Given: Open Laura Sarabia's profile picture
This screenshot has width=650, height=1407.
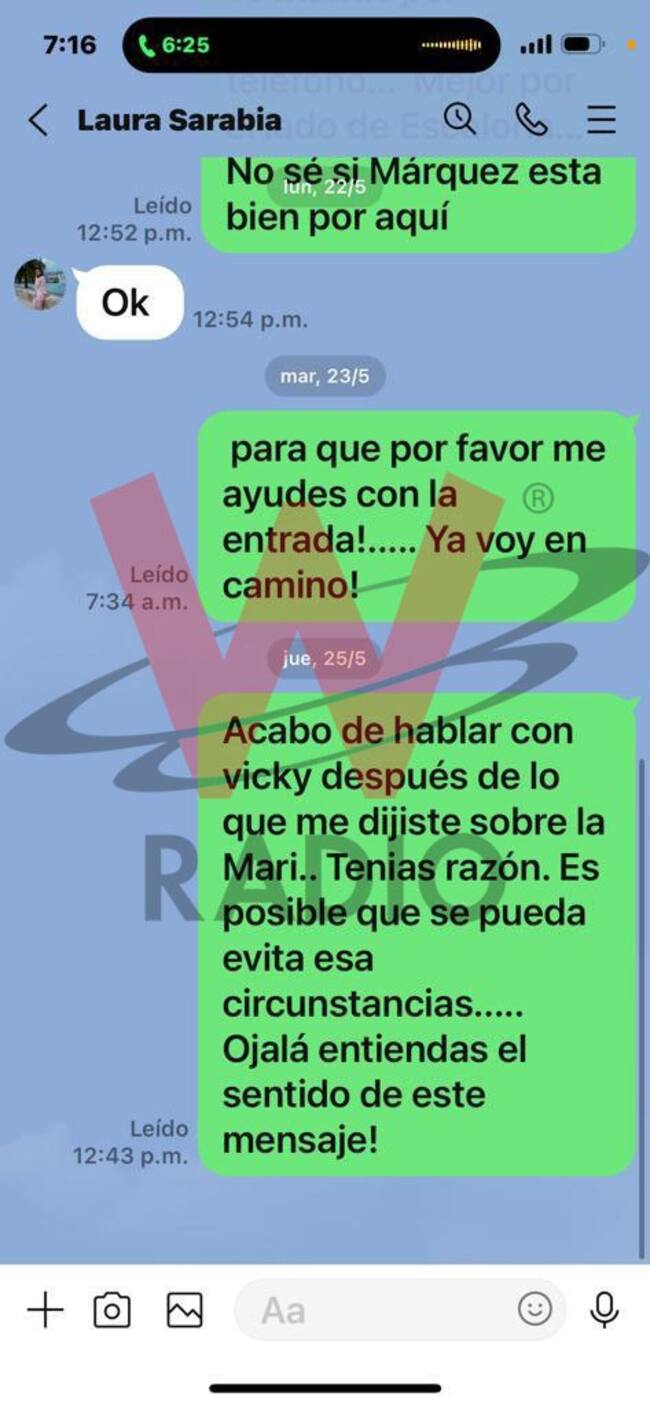Looking at the screenshot, I should [39, 285].
